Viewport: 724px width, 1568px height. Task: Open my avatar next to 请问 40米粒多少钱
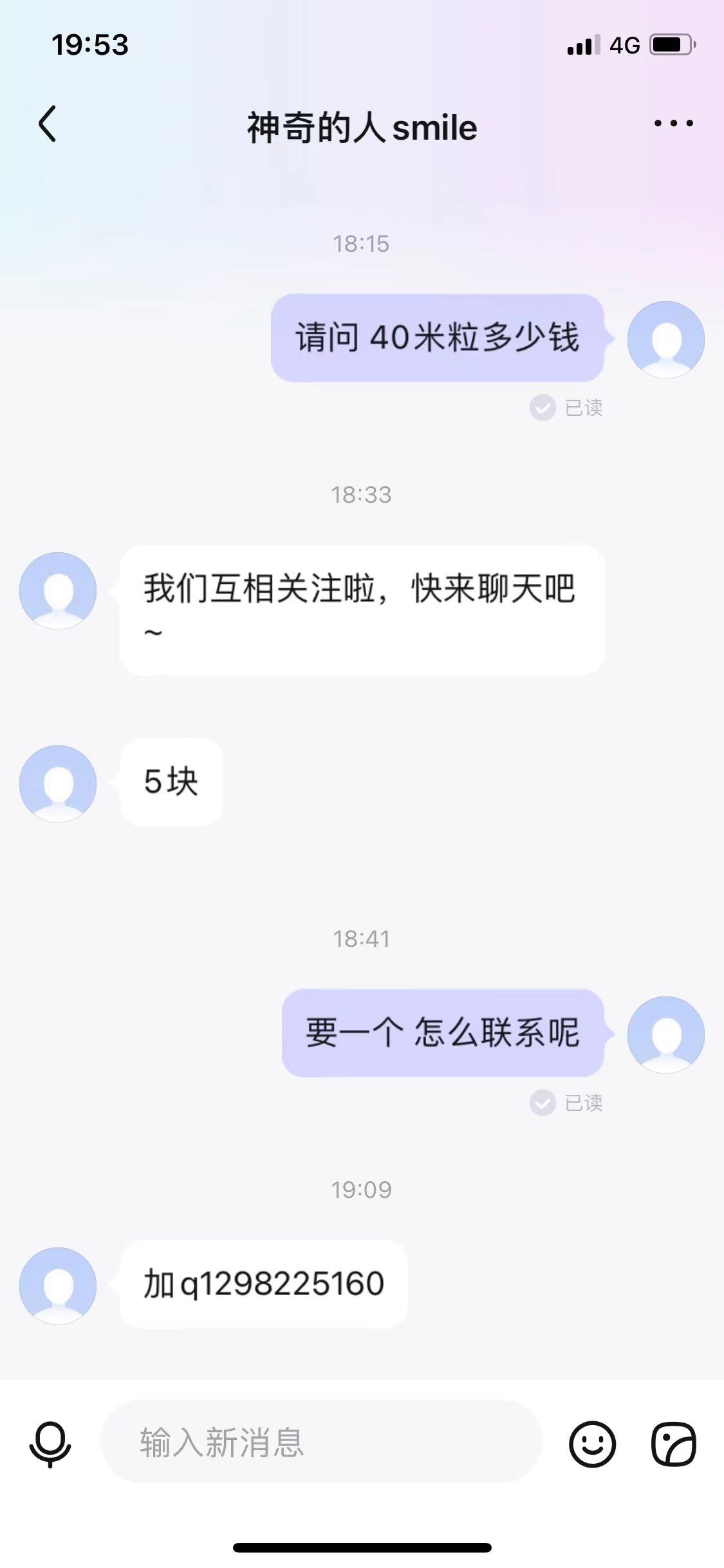coord(665,339)
